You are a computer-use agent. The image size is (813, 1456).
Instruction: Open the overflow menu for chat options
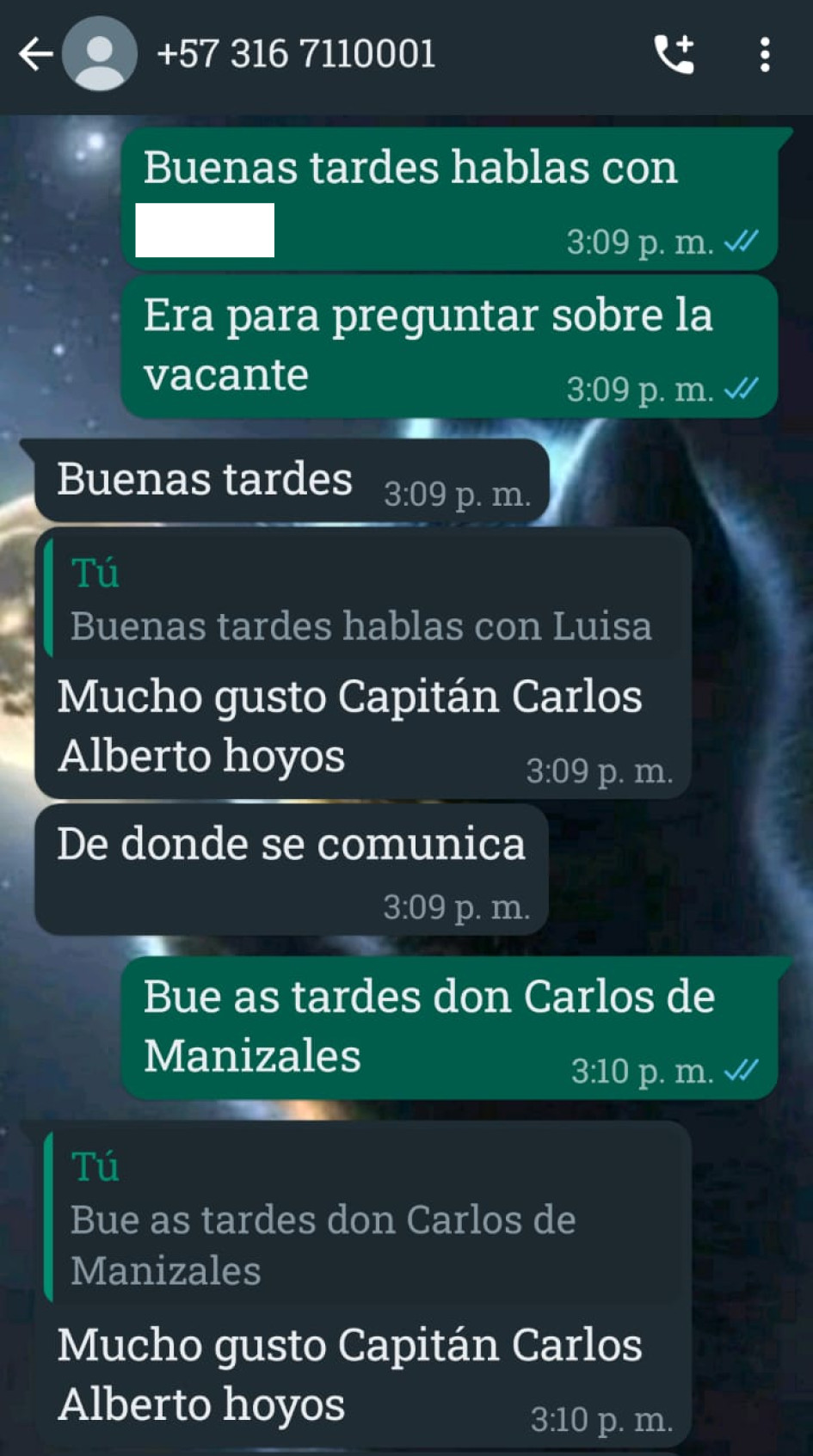pos(764,53)
